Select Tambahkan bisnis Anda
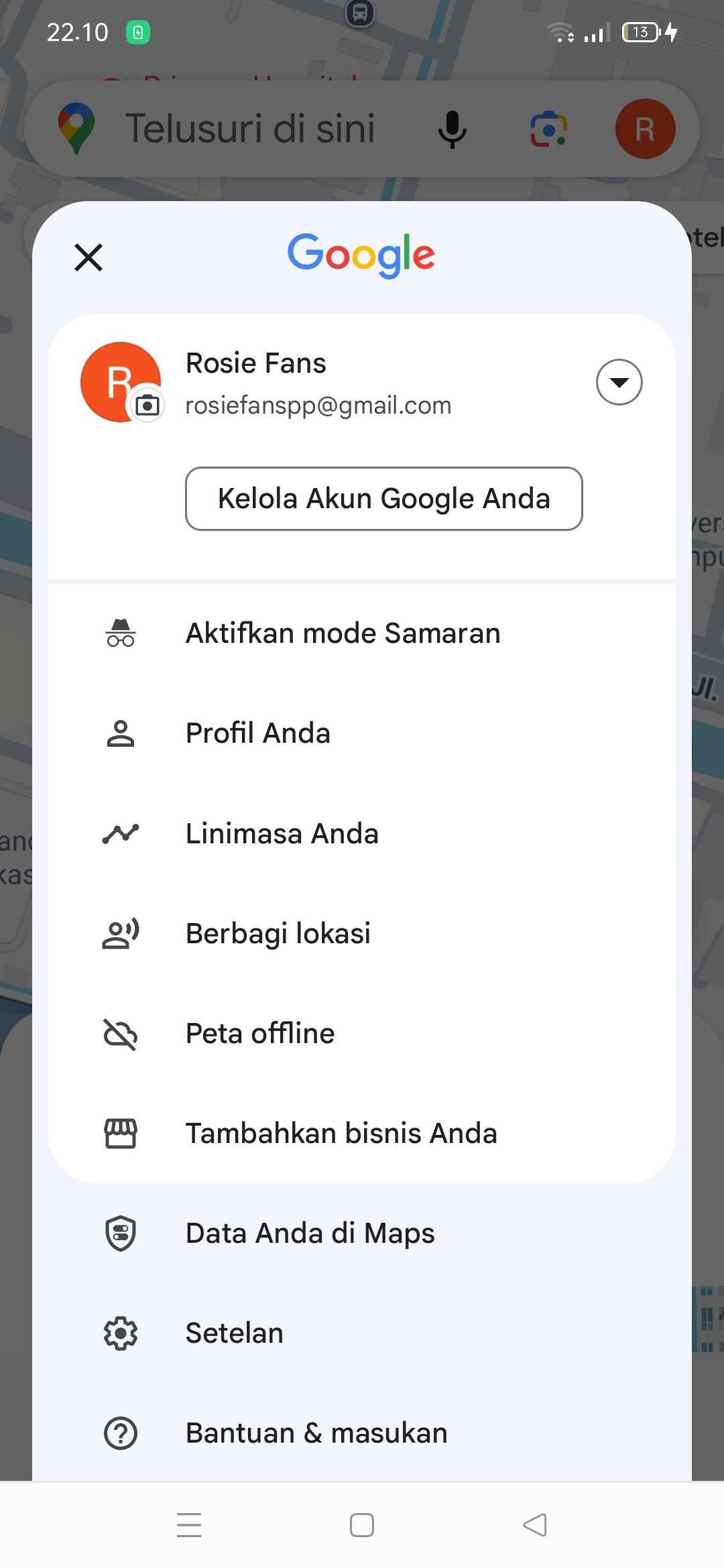This screenshot has width=724, height=1568. (x=362, y=1133)
